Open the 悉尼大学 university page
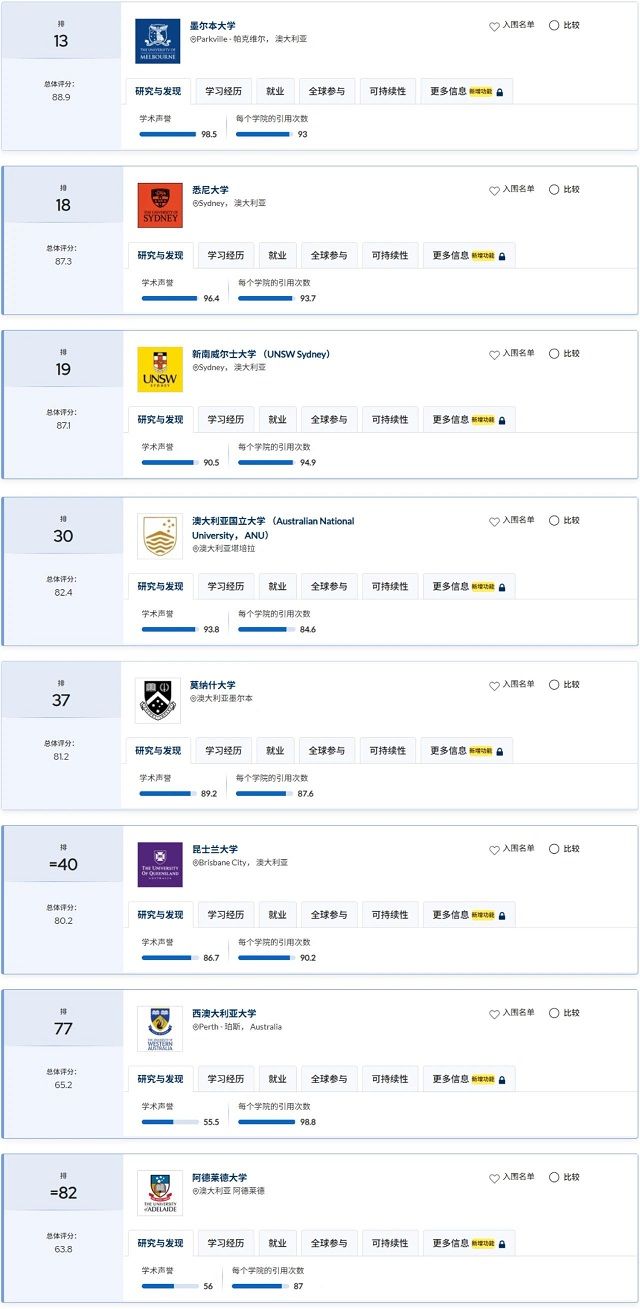 coord(210,189)
